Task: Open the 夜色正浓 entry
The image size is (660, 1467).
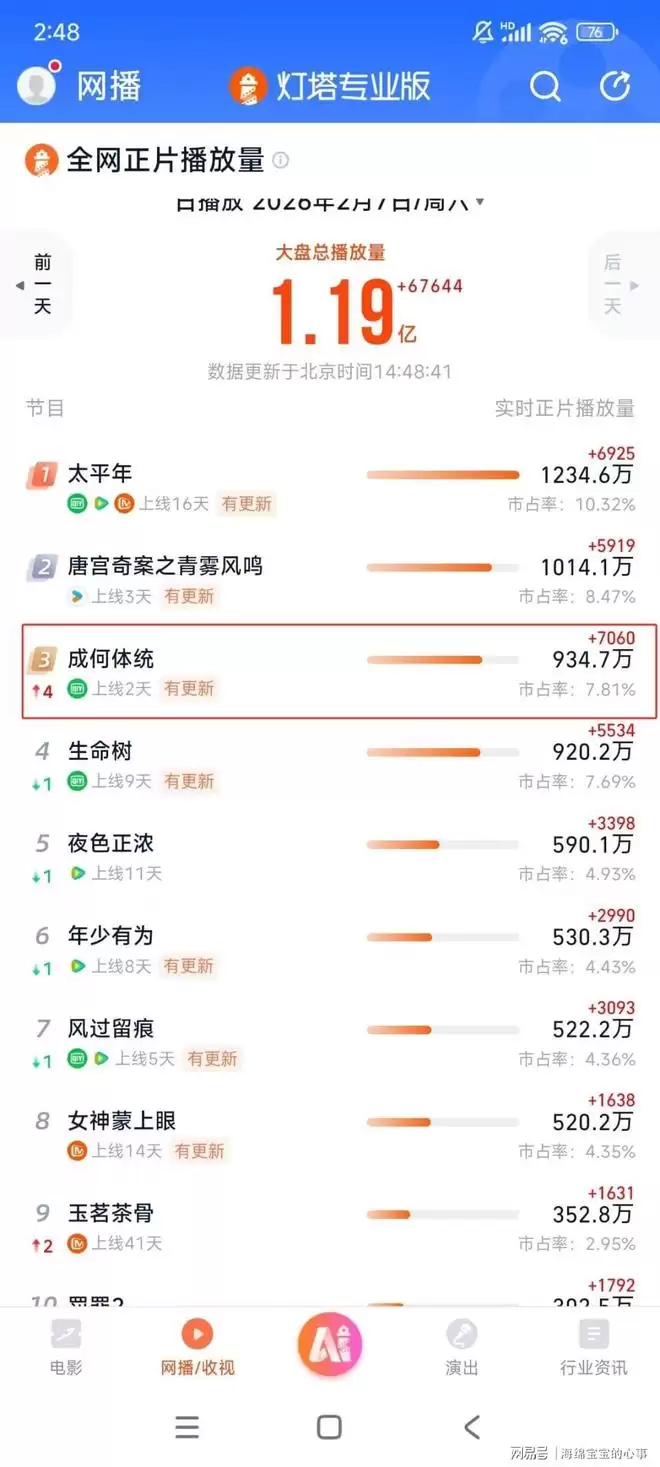Action: pos(110,844)
